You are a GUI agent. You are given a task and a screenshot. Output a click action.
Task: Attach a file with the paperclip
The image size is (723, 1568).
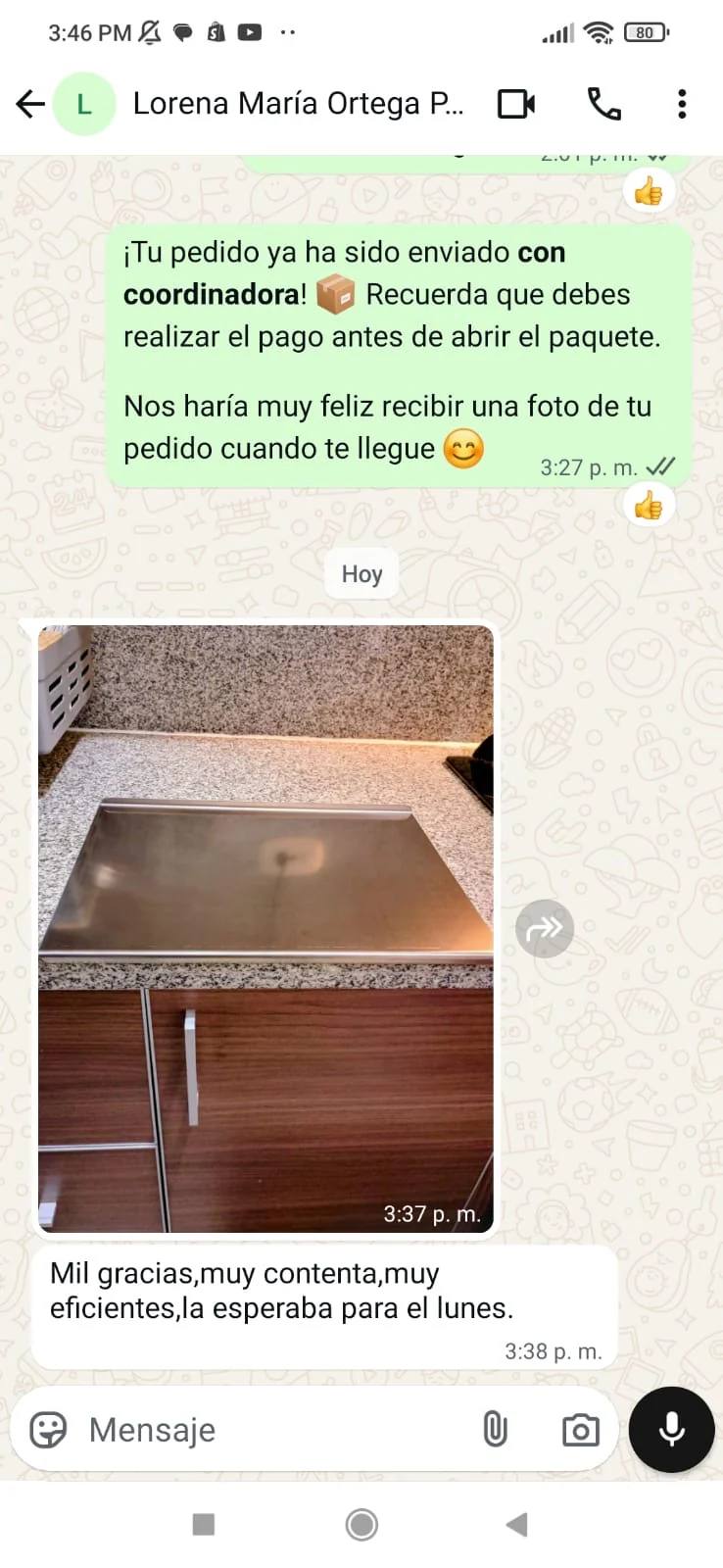pyautogui.click(x=496, y=1430)
